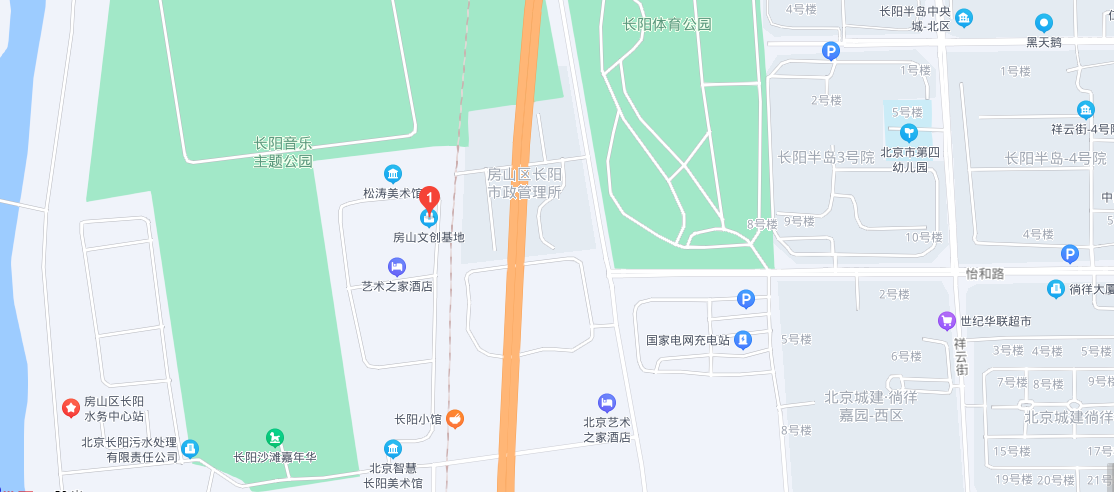The width and height of the screenshot is (1114, 492).
Task: Open the 祥云街-4号院 building marker
Action: click(1086, 110)
